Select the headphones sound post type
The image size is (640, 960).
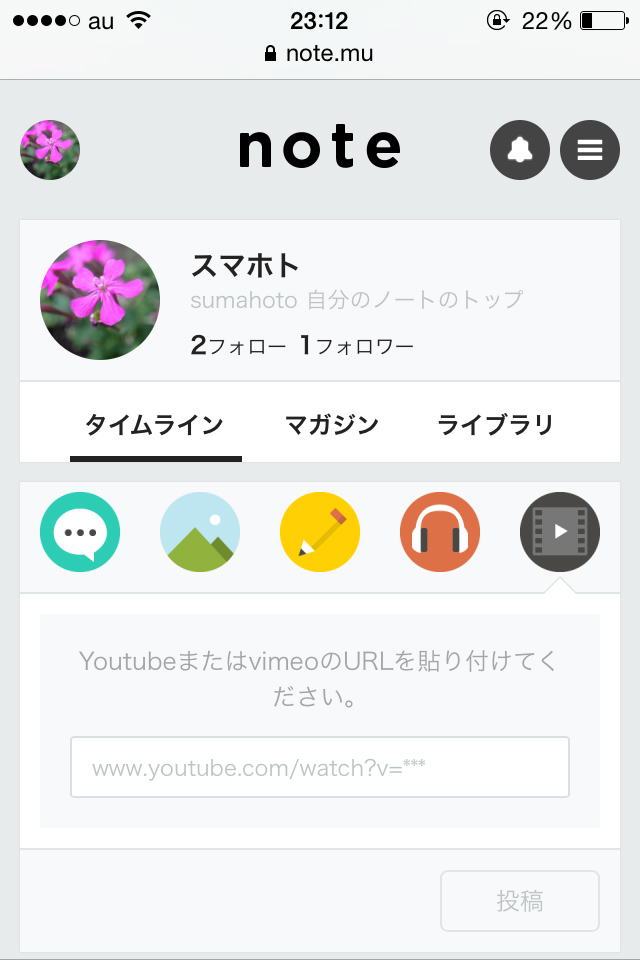coord(440,532)
